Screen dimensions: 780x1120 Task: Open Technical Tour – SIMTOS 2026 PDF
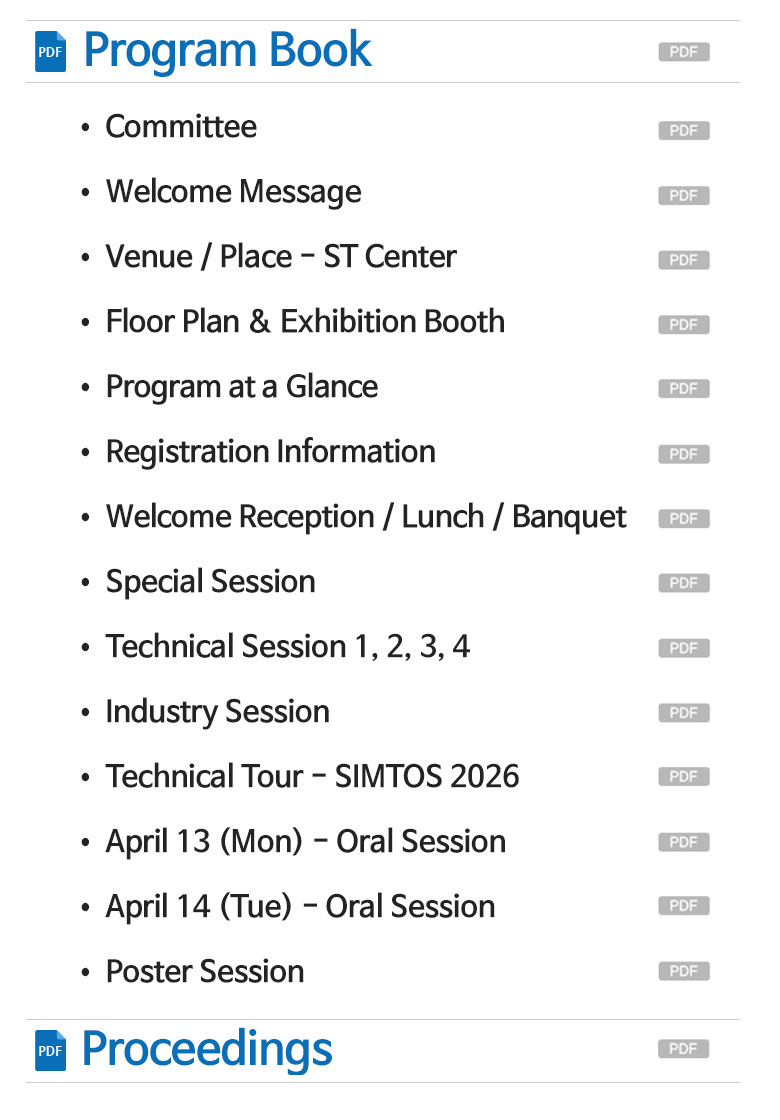[x=683, y=777]
